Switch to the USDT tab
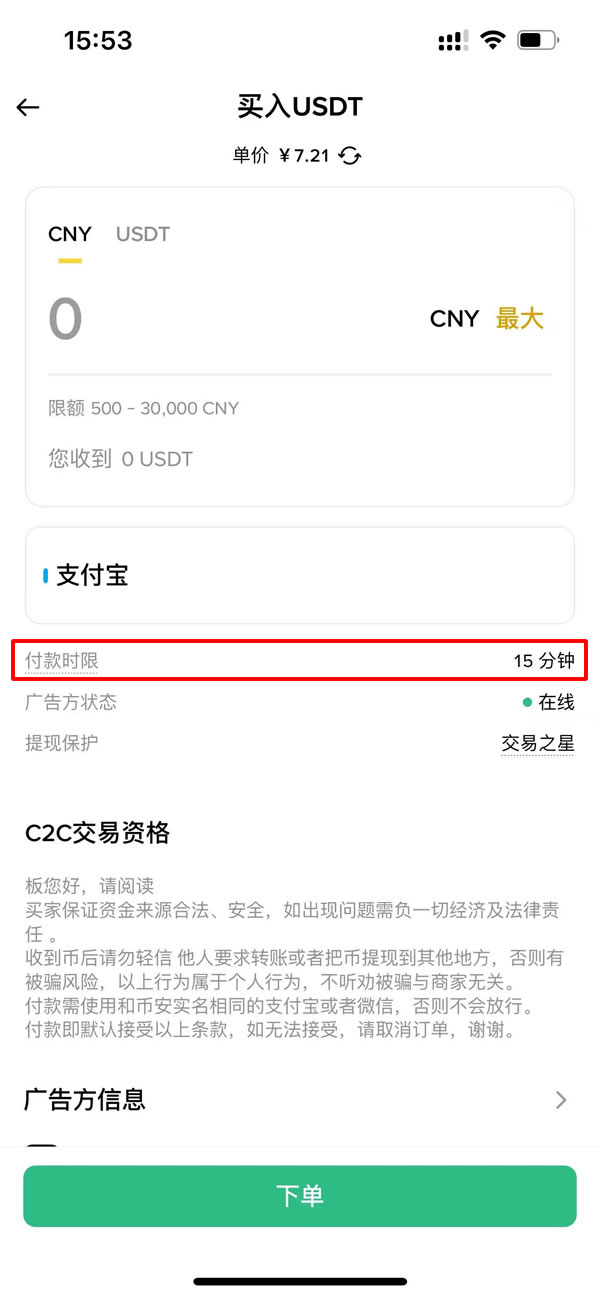 143,235
